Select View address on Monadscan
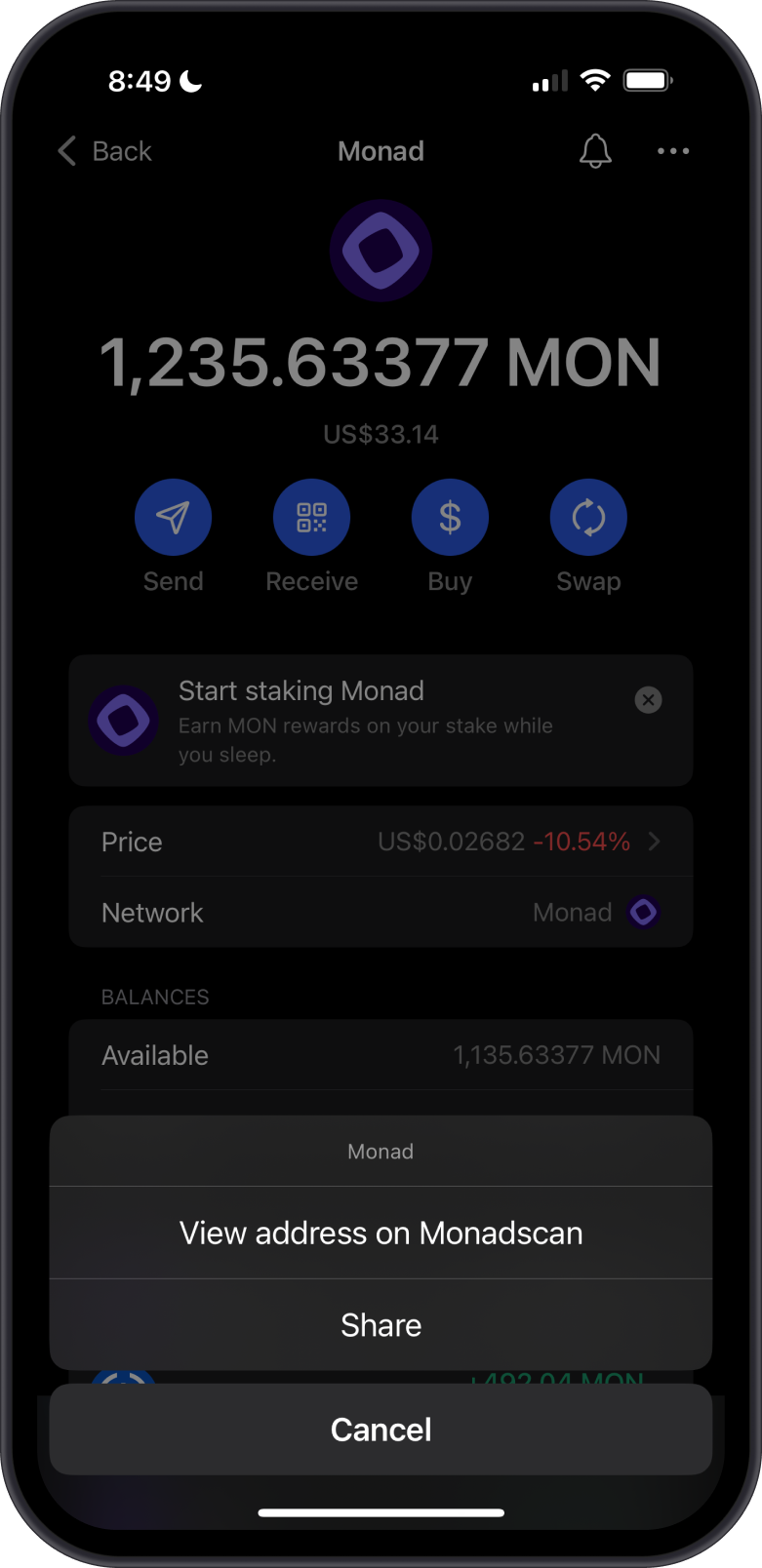Viewport: 762px width, 1568px height. (x=381, y=1233)
